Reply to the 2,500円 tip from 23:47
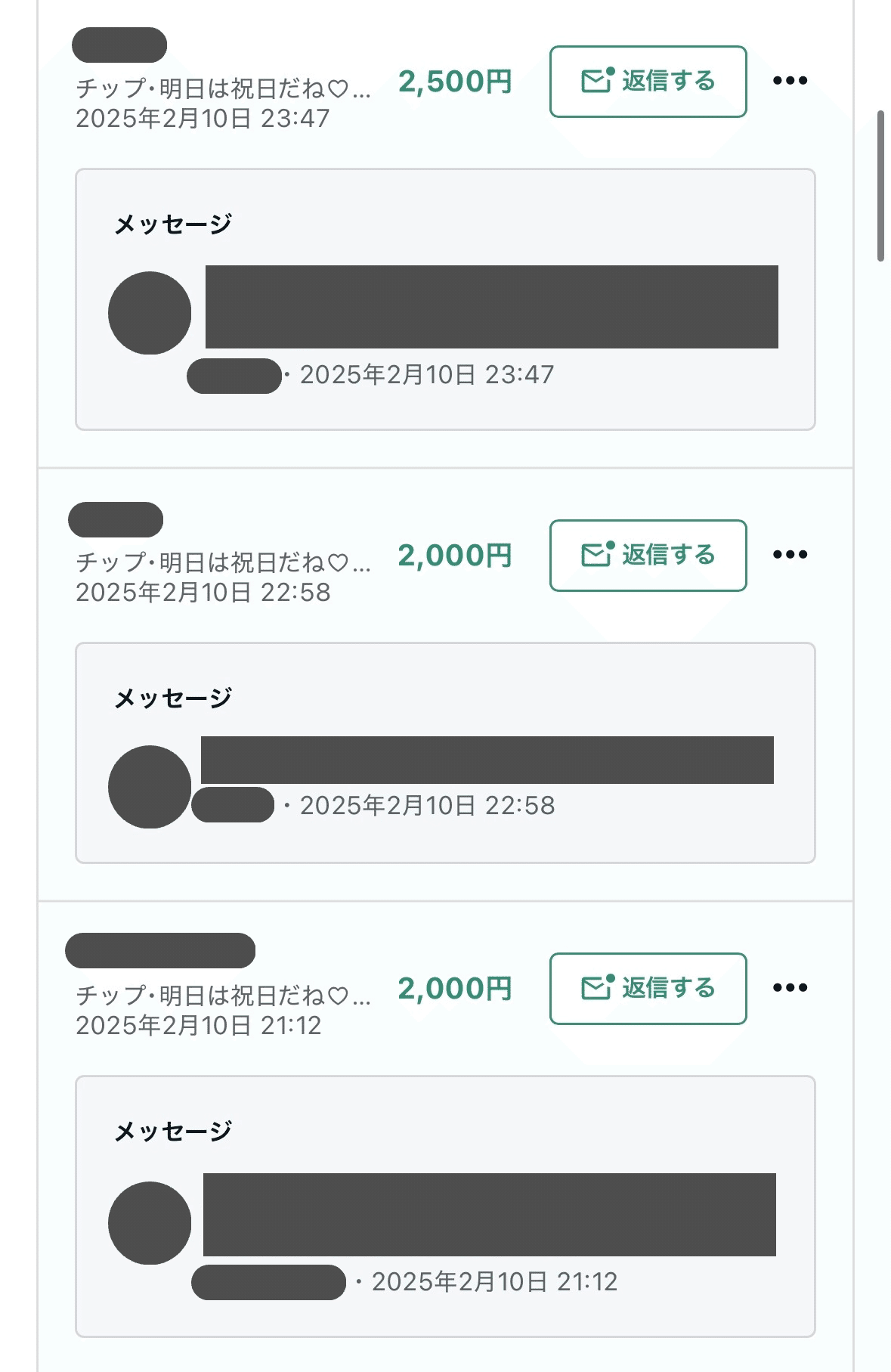The image size is (891, 1372). click(648, 82)
